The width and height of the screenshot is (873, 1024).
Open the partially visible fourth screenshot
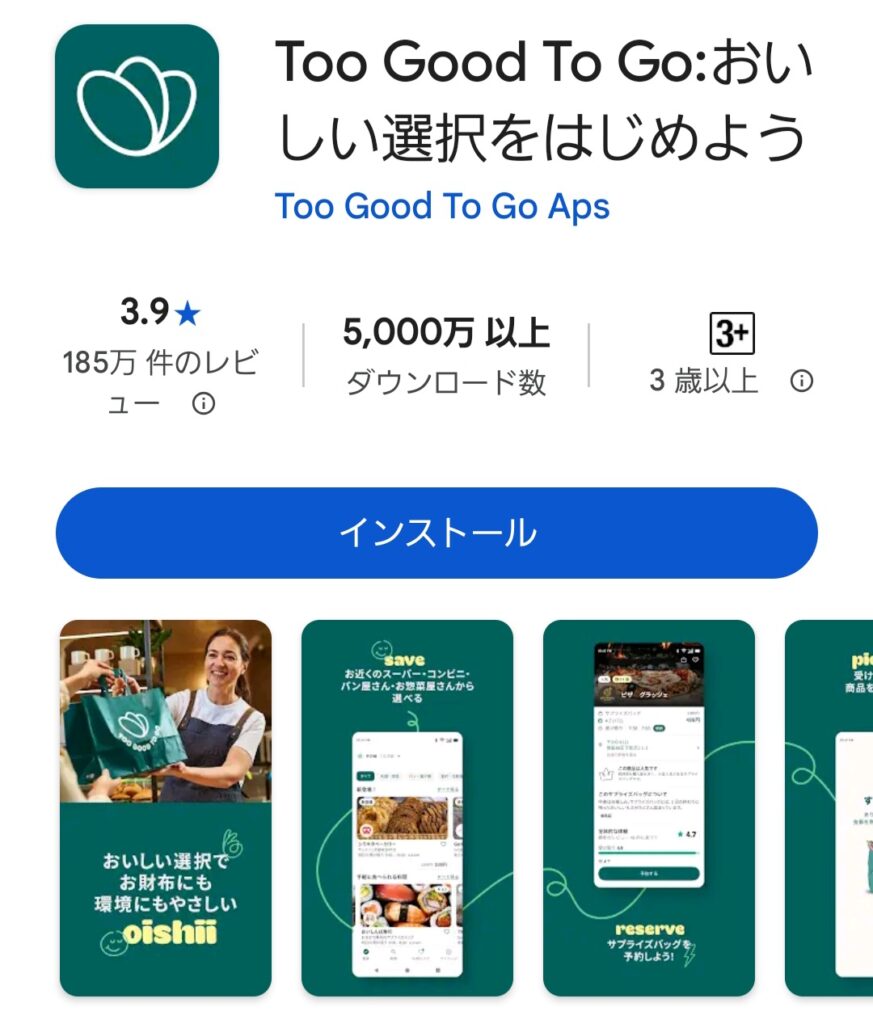point(830,807)
